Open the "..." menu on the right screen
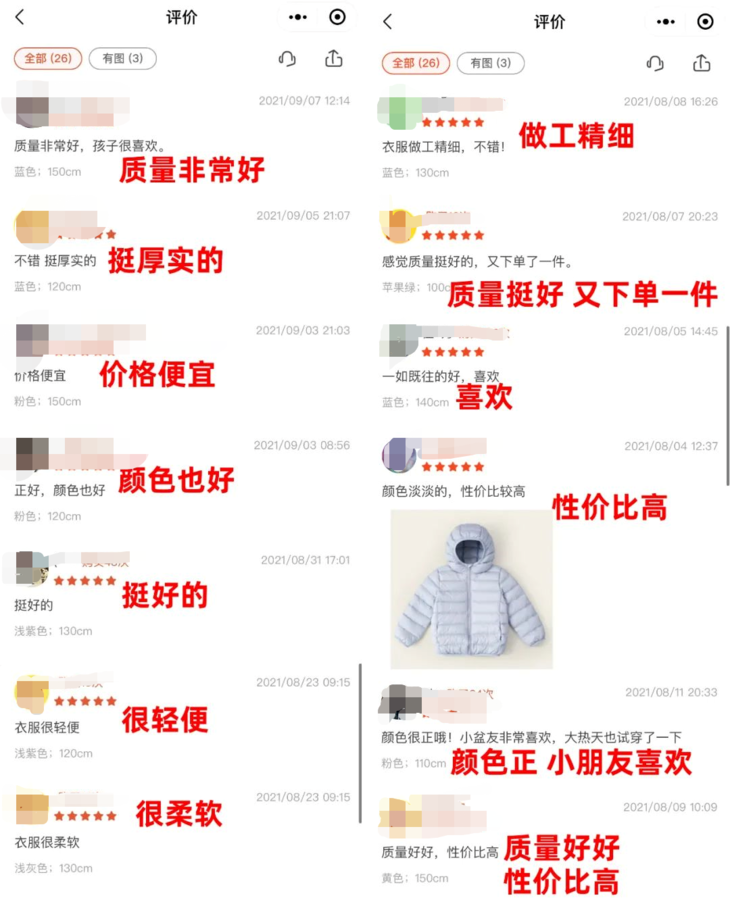 pyautogui.click(x=665, y=20)
